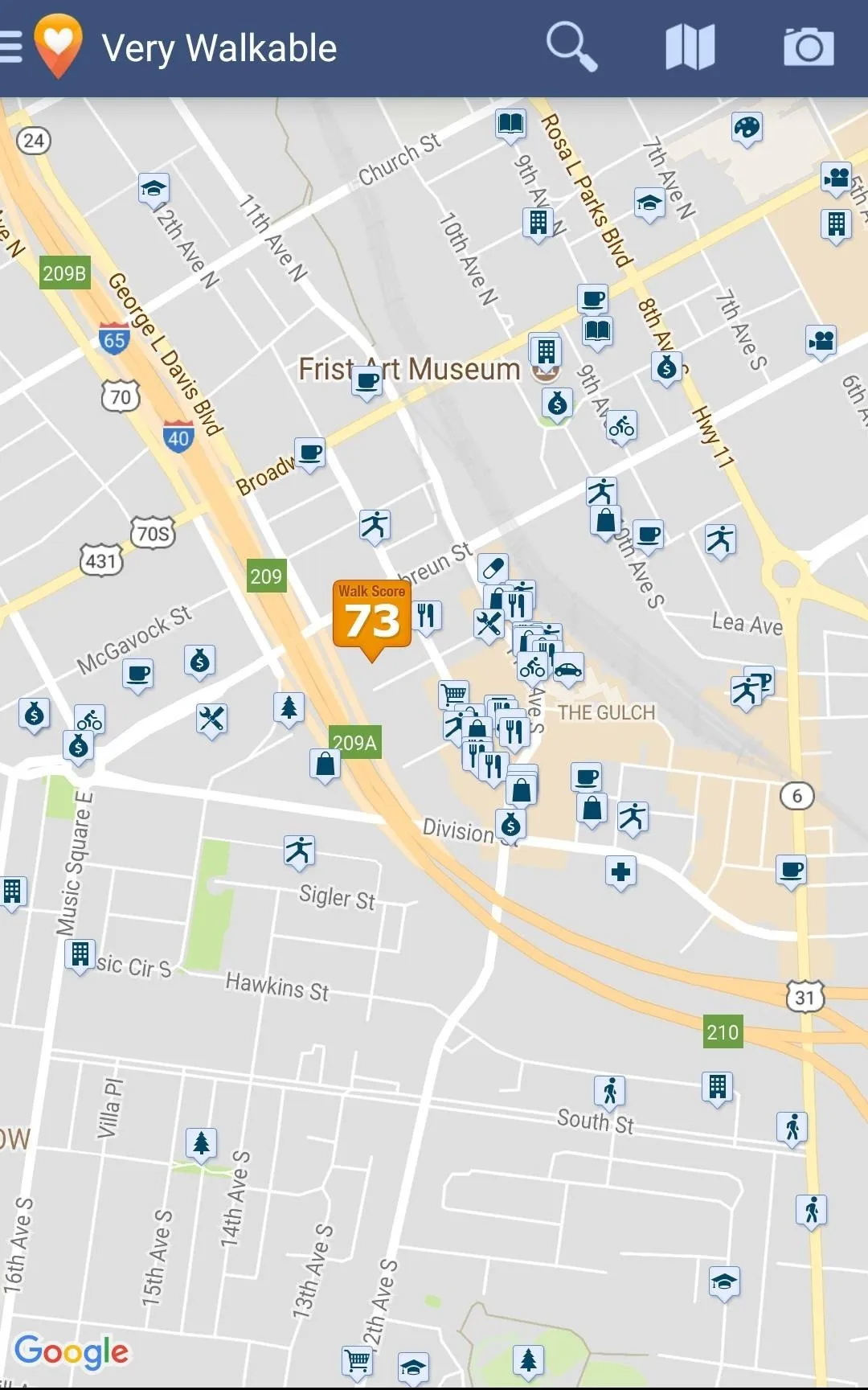Tap the medical cross marker
The height and width of the screenshot is (1390, 868).
620,871
